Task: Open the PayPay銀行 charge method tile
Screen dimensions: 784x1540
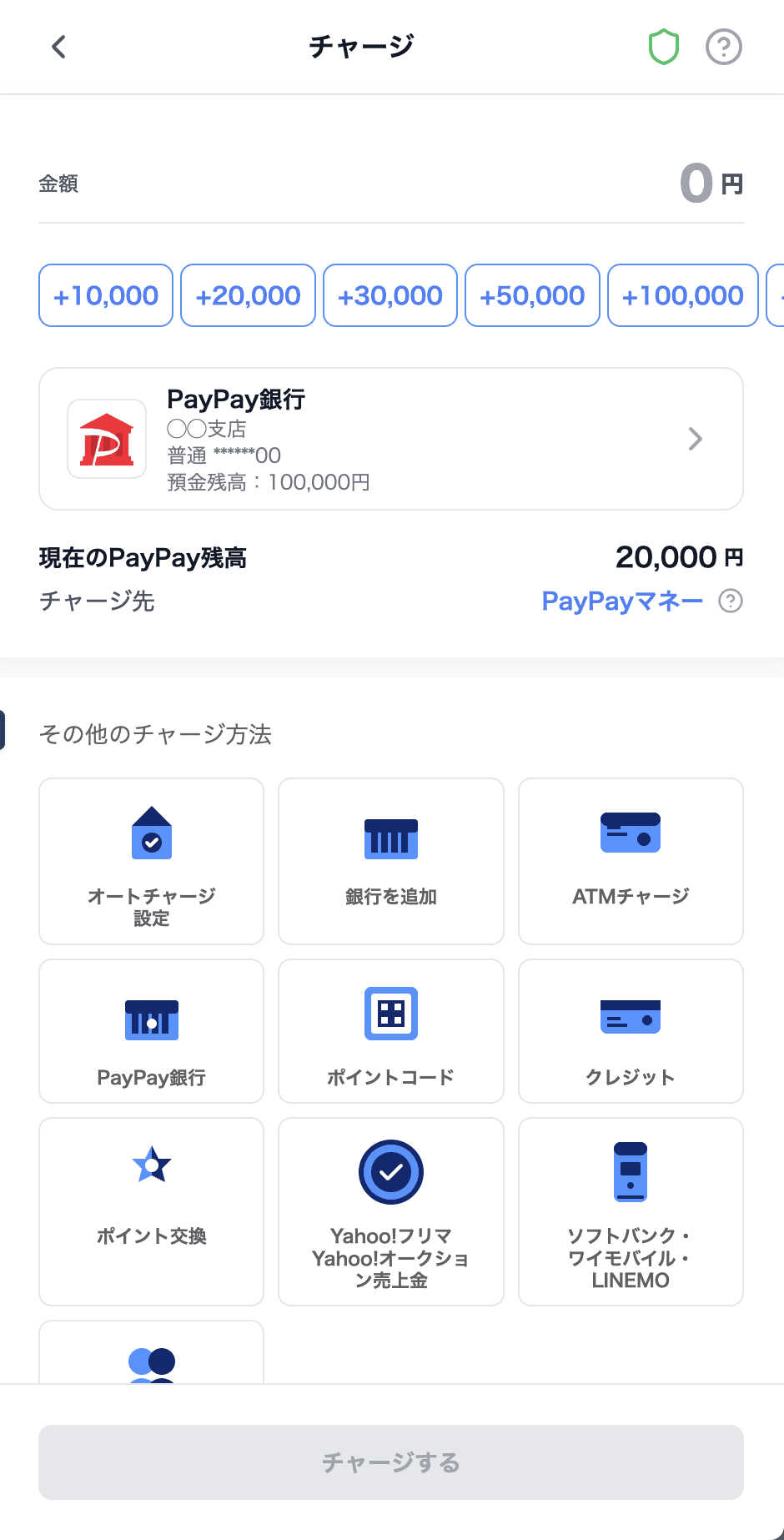Action: point(151,1031)
